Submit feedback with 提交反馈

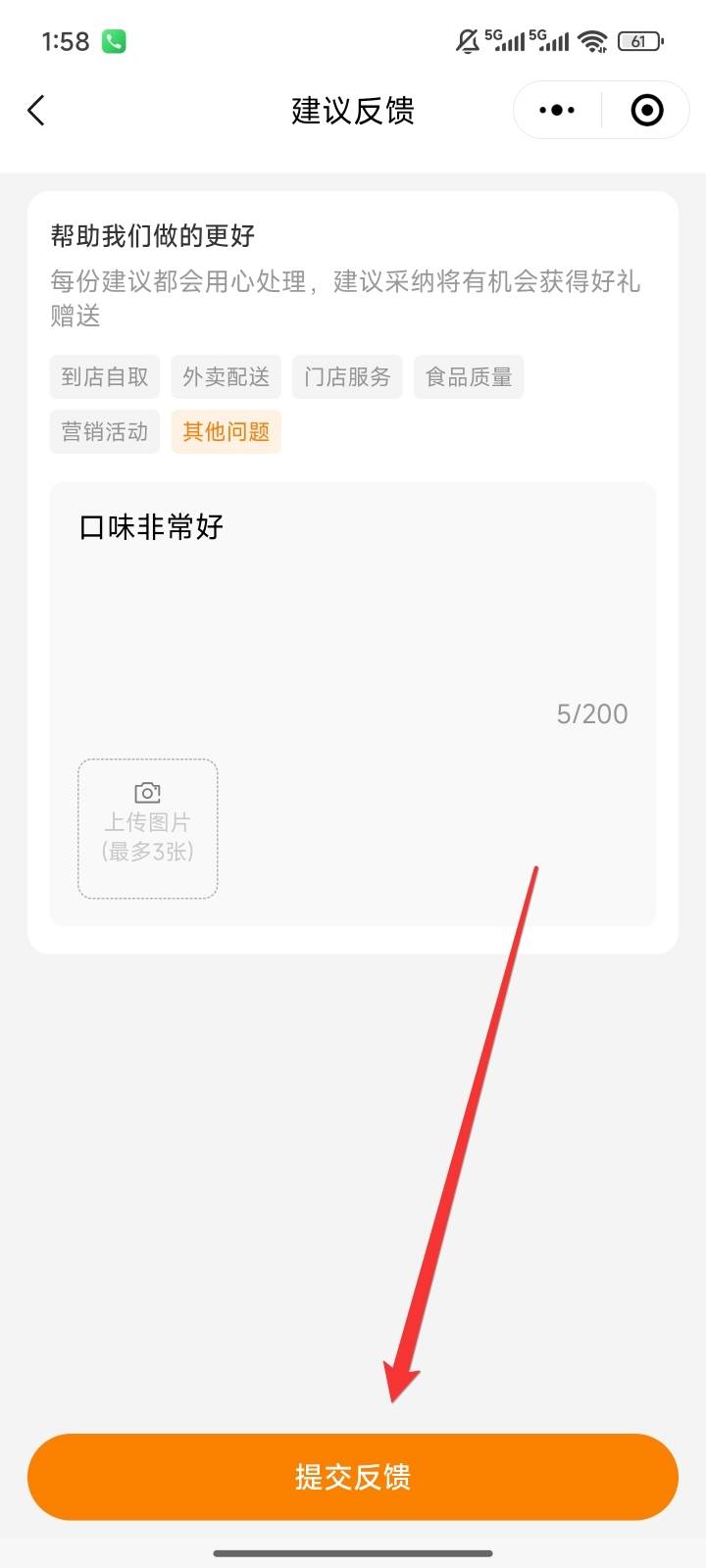(x=353, y=1477)
